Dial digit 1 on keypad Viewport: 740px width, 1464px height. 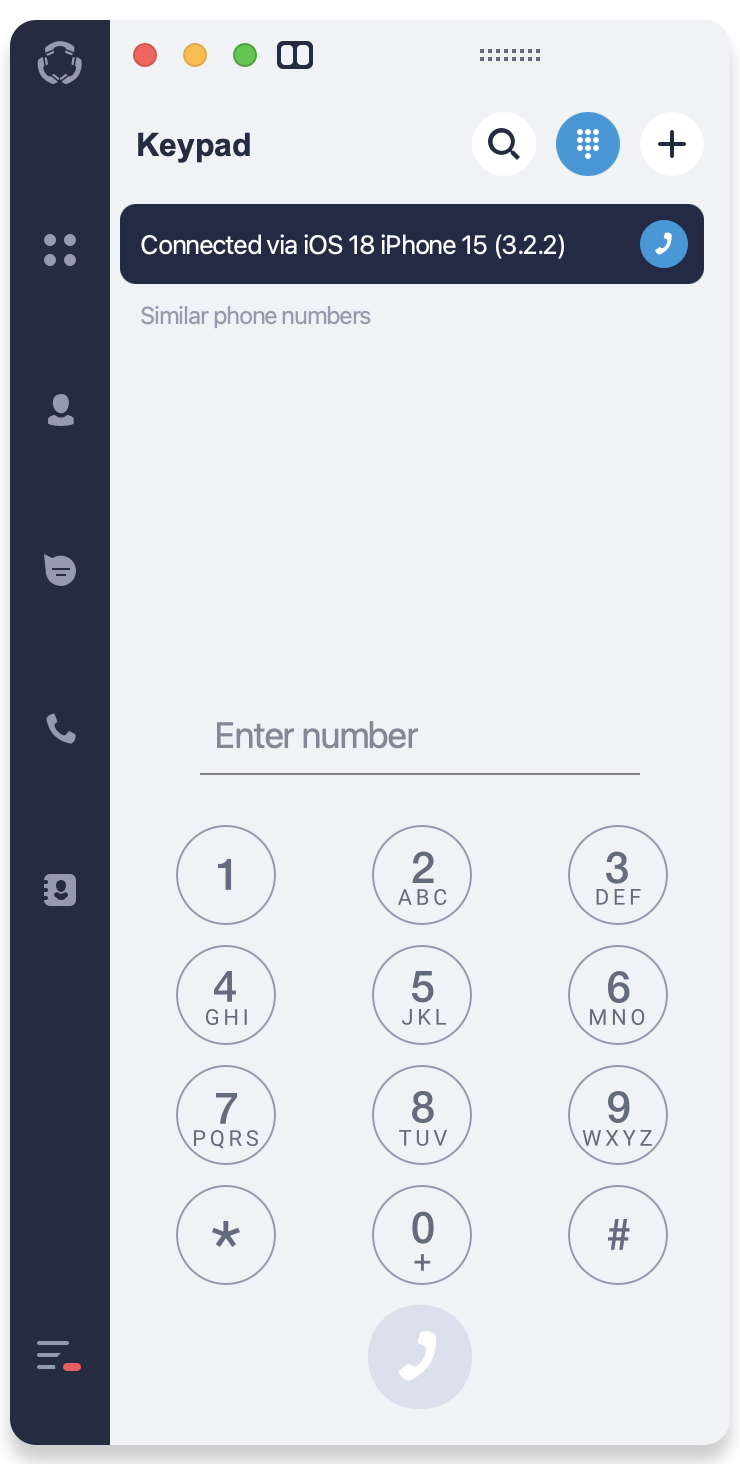tap(226, 875)
